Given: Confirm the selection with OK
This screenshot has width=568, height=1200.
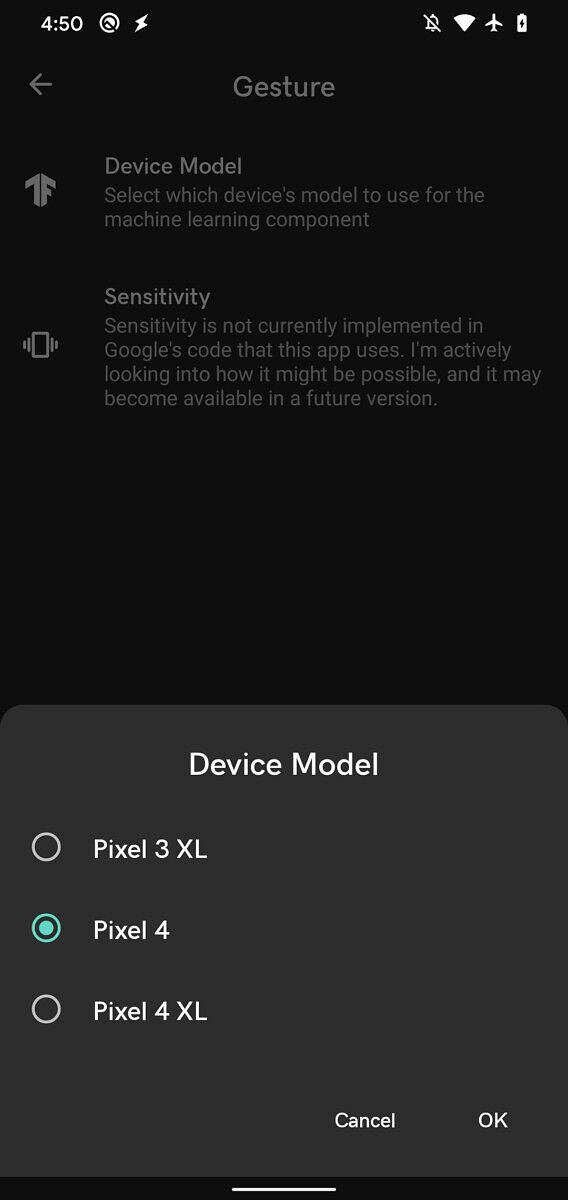Looking at the screenshot, I should [x=493, y=1120].
